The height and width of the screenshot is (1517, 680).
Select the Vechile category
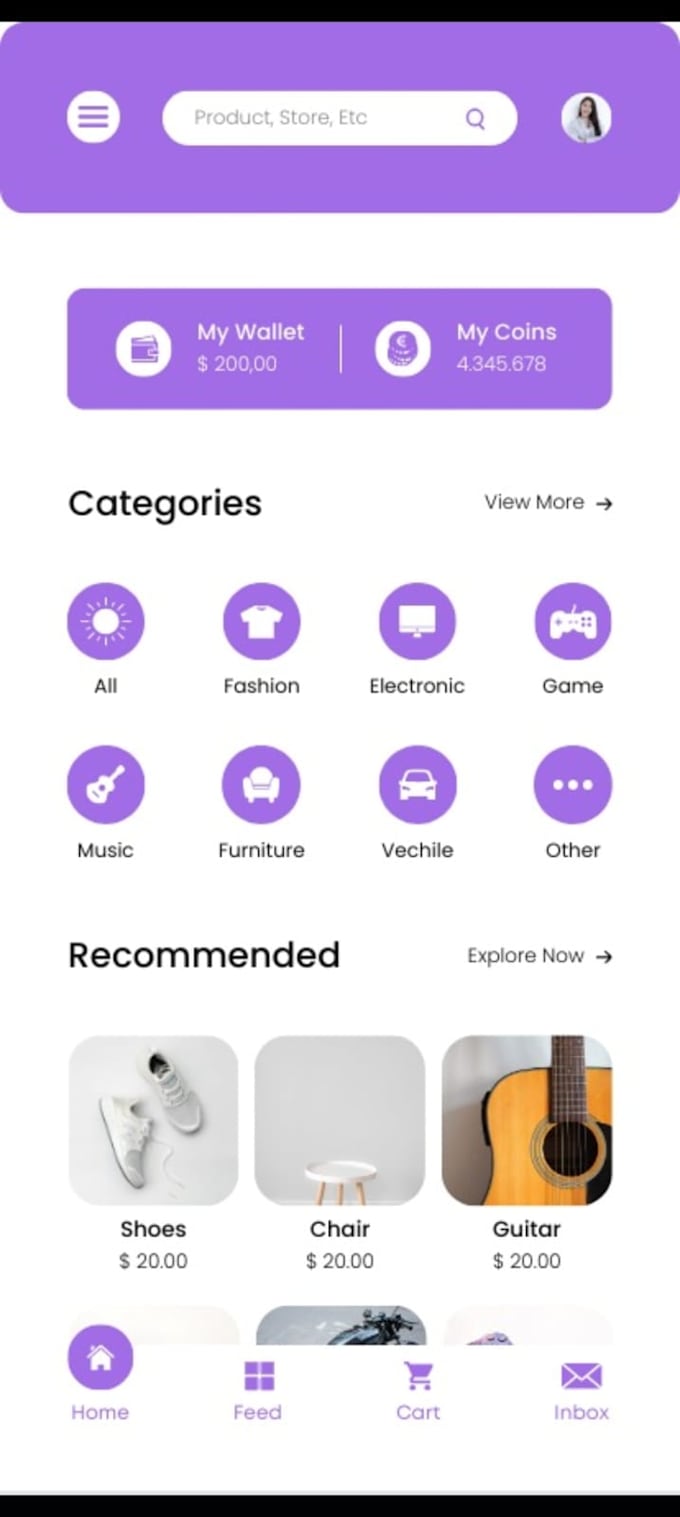417,785
